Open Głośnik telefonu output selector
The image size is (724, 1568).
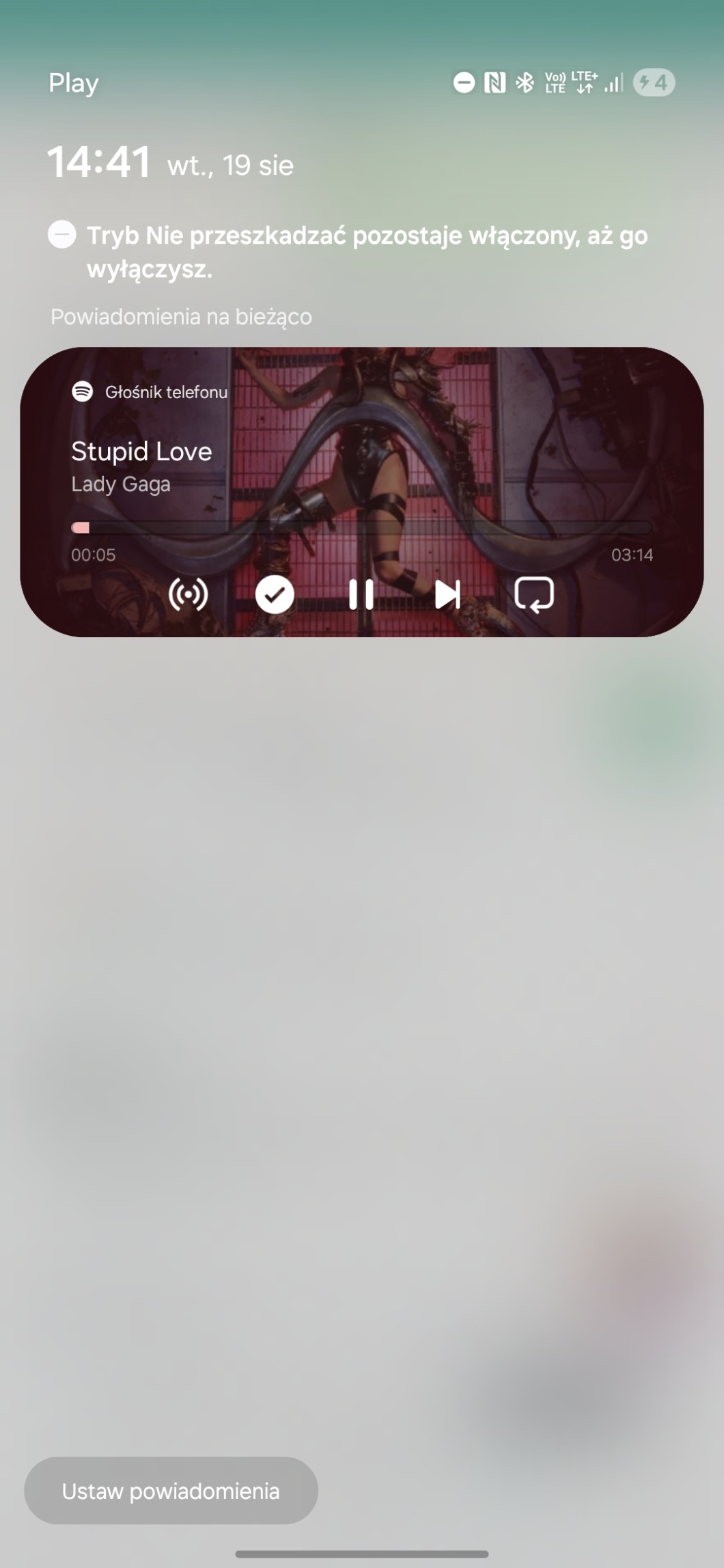[x=165, y=392]
